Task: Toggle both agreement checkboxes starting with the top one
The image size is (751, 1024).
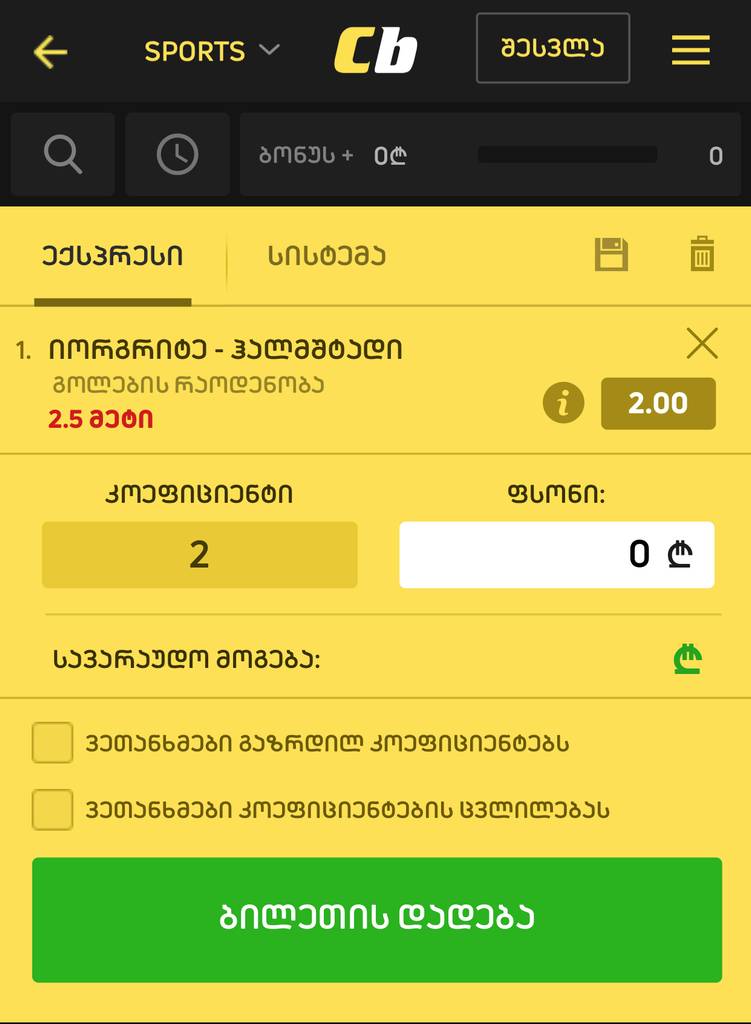Action: pyautogui.click(x=52, y=743)
